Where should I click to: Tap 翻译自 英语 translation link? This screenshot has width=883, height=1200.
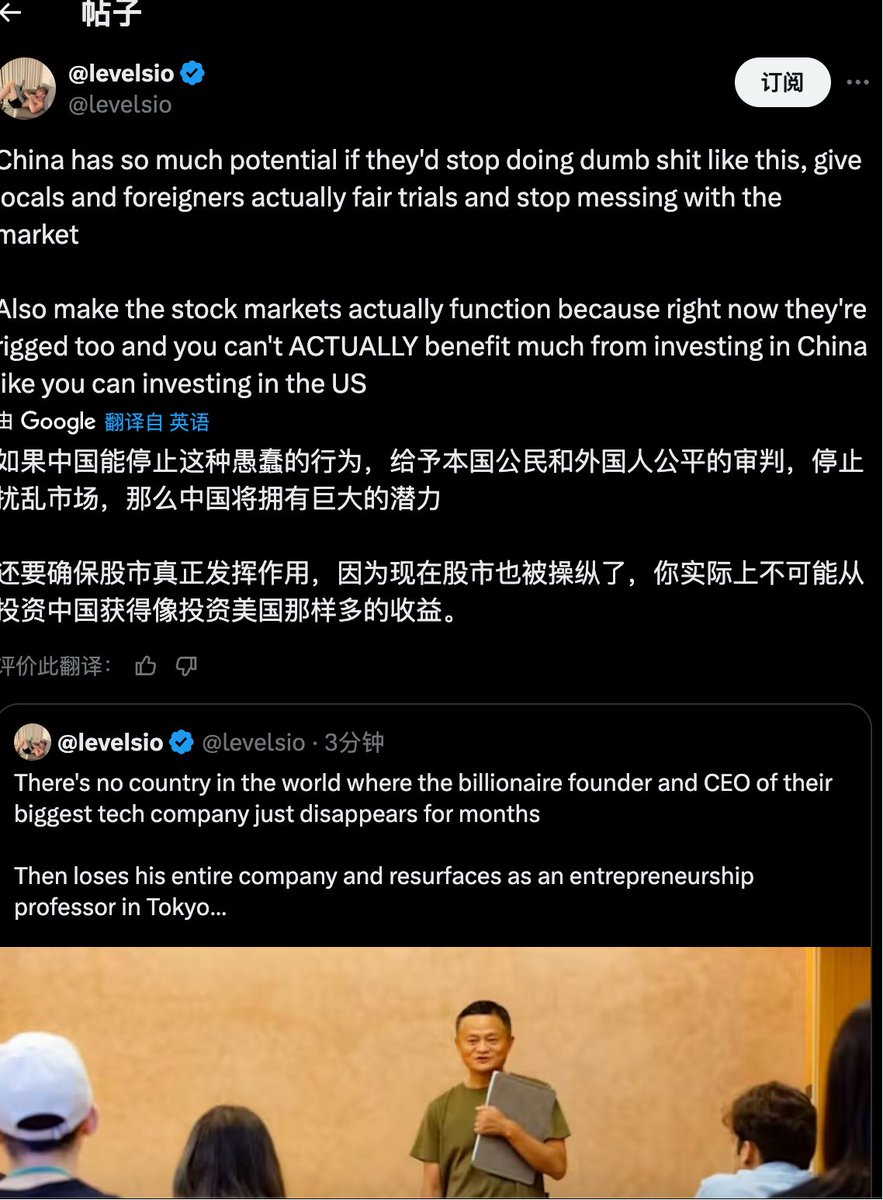click(156, 422)
